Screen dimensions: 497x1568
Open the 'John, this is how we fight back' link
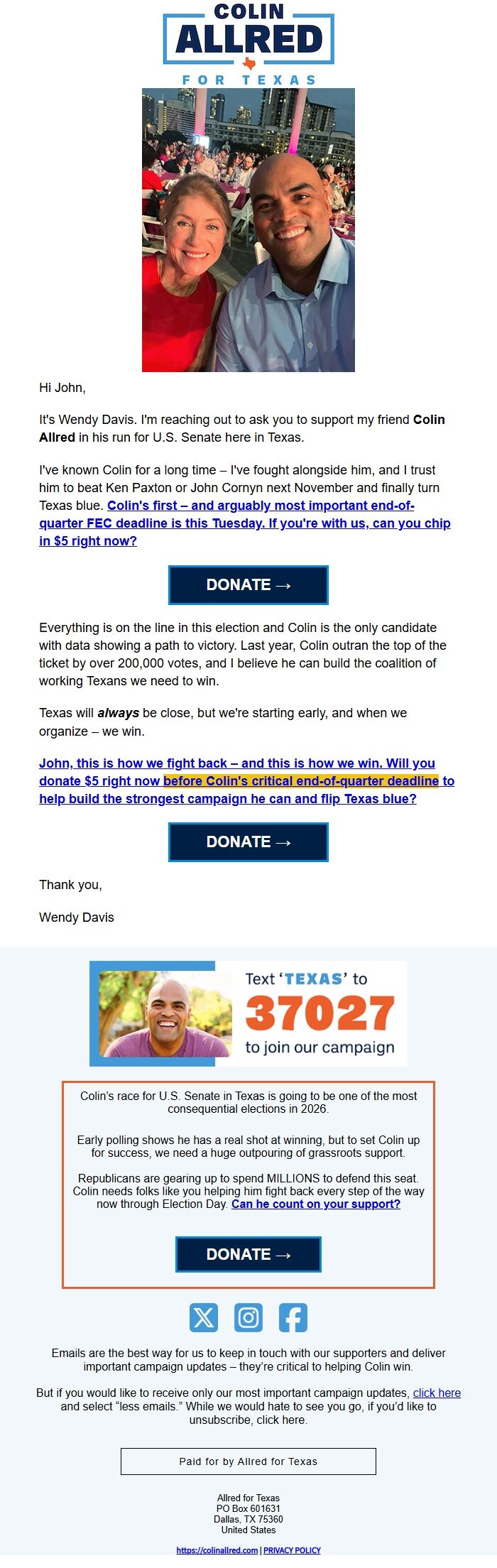coord(246,781)
